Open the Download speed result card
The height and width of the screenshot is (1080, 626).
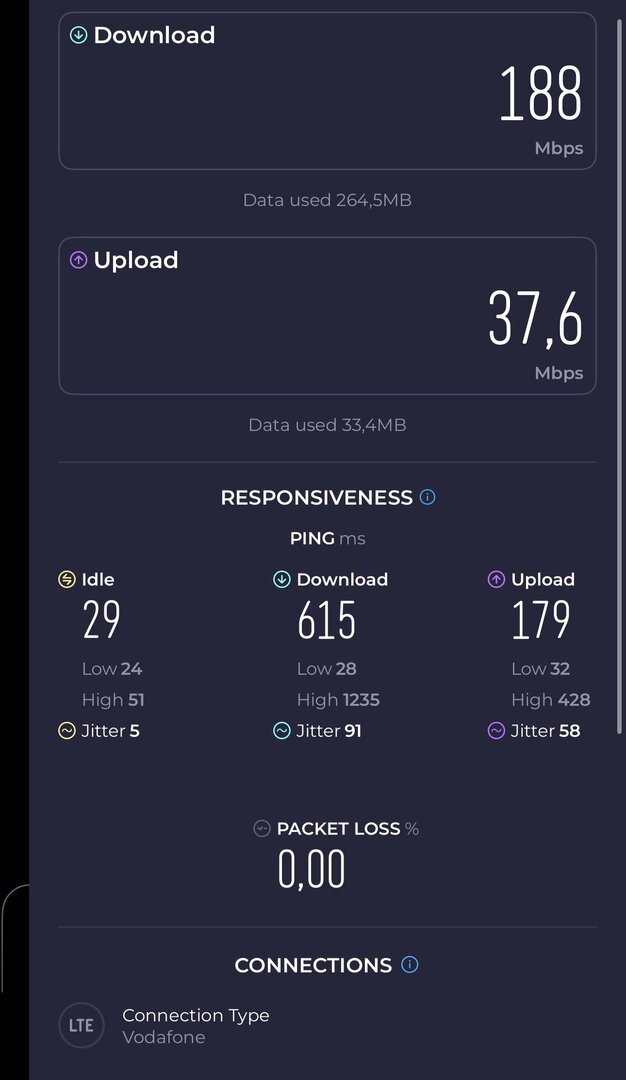327,91
